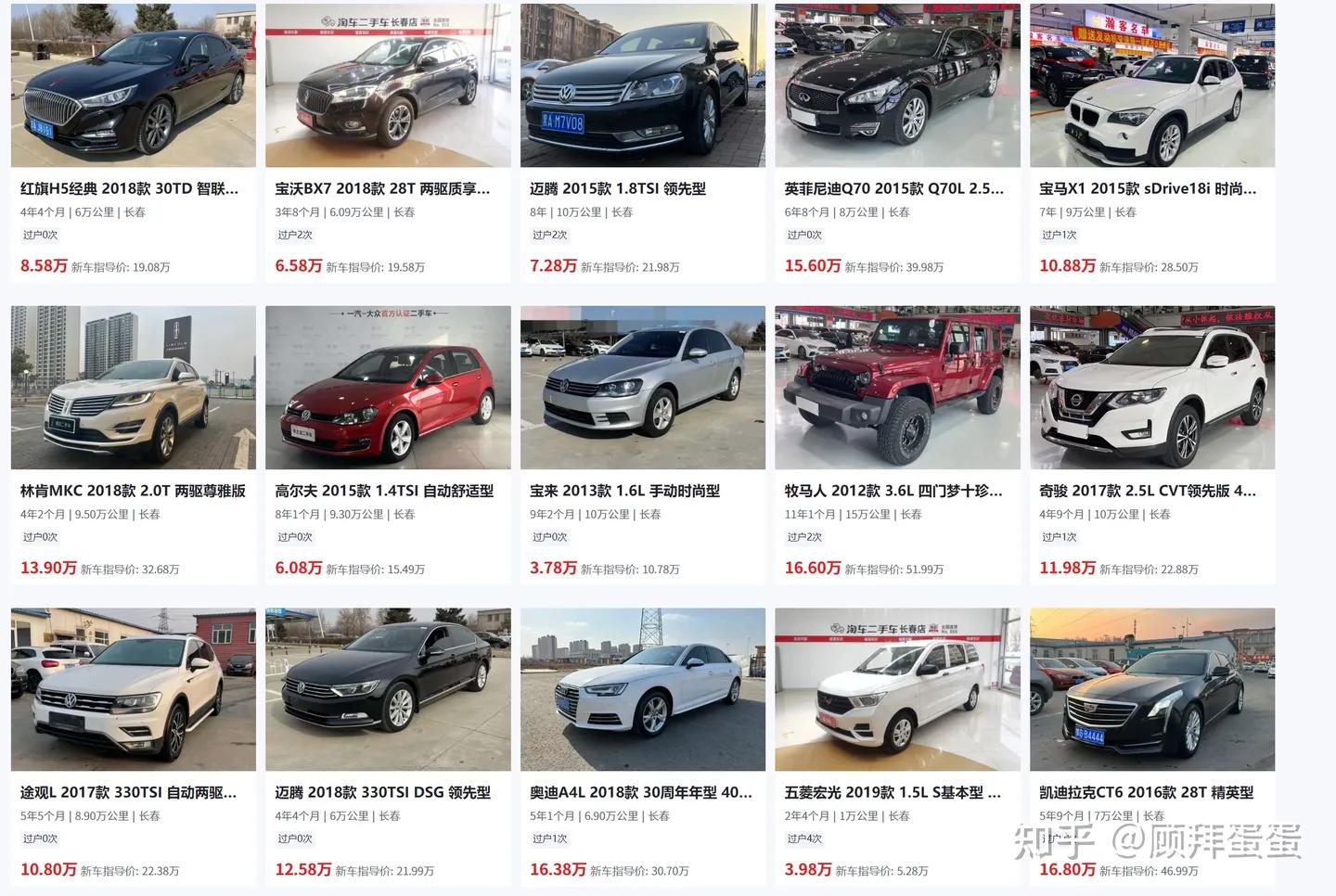Select the 英菲尼迪Q70 2015款 car card
Image resolution: width=1336 pixels, height=896 pixels.
point(893,188)
